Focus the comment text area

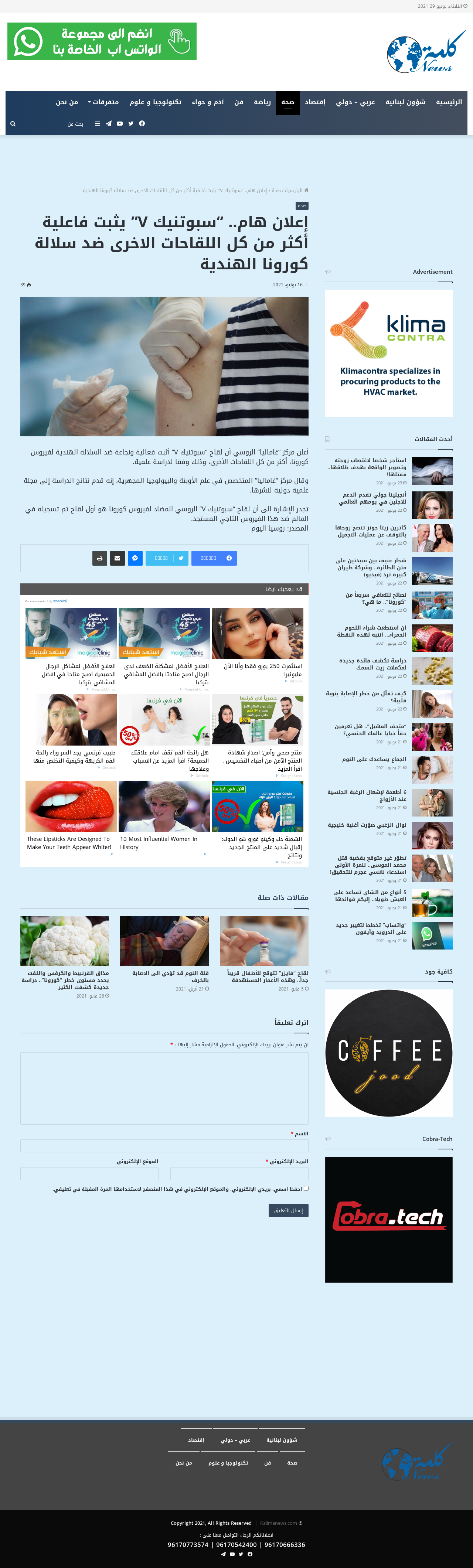164,1087
